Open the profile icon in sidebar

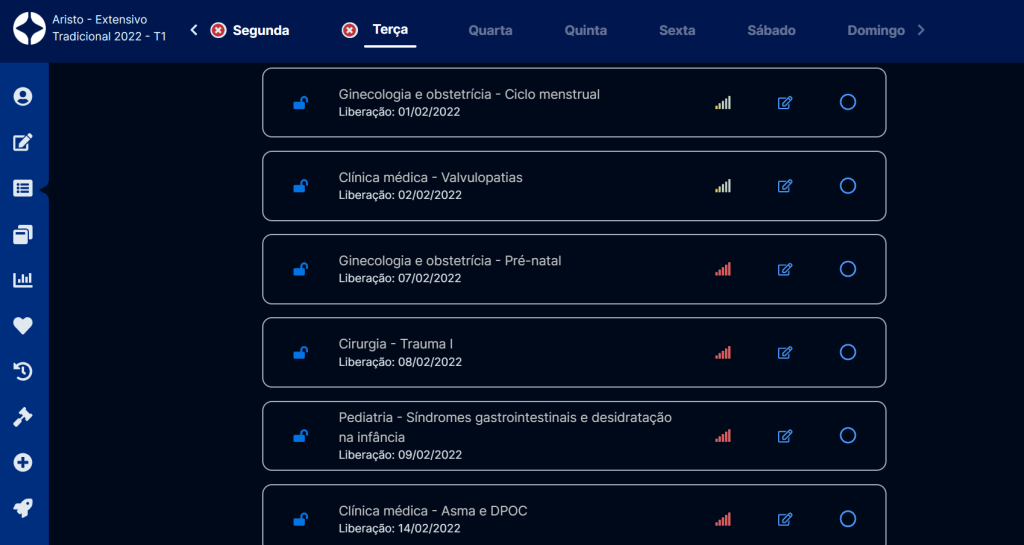click(23, 96)
